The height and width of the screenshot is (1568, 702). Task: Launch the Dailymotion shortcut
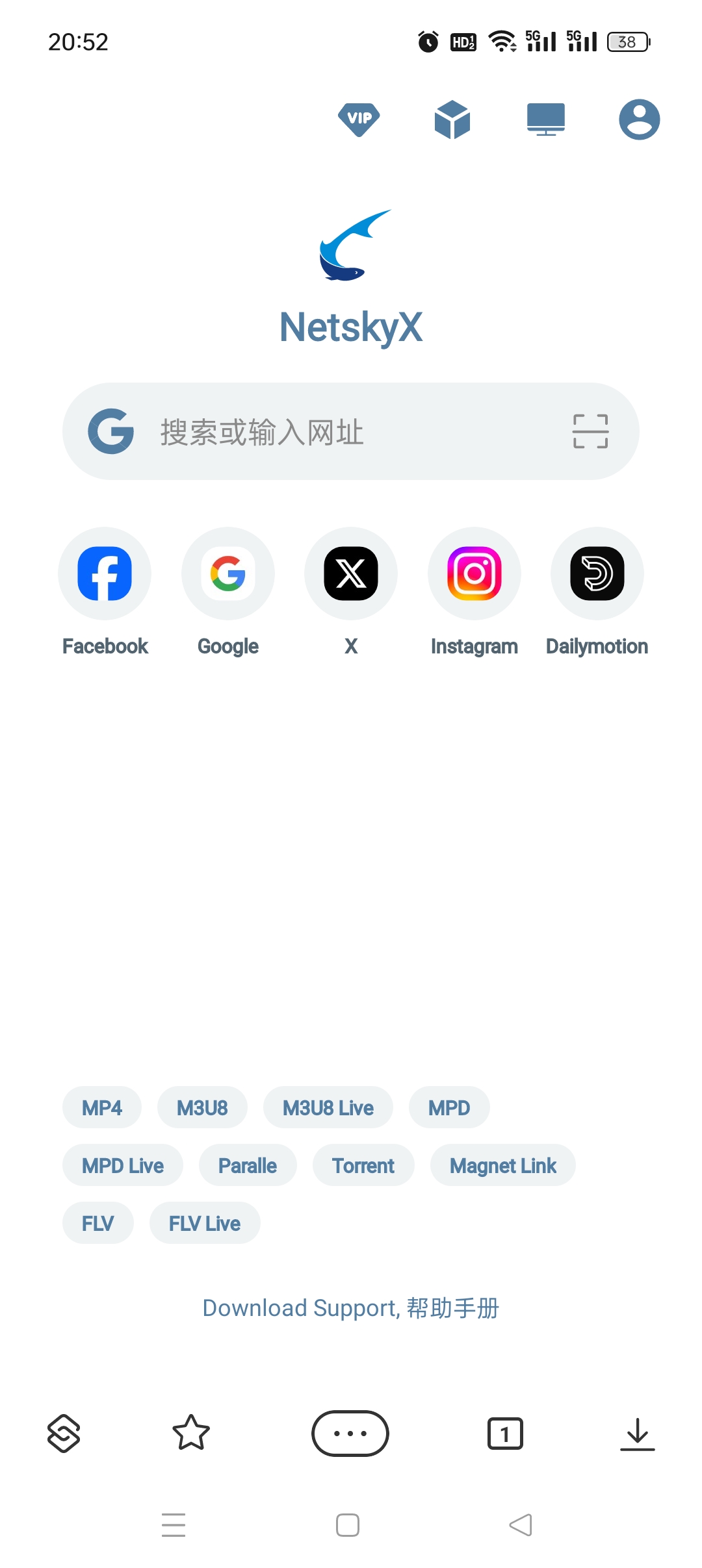(x=597, y=574)
